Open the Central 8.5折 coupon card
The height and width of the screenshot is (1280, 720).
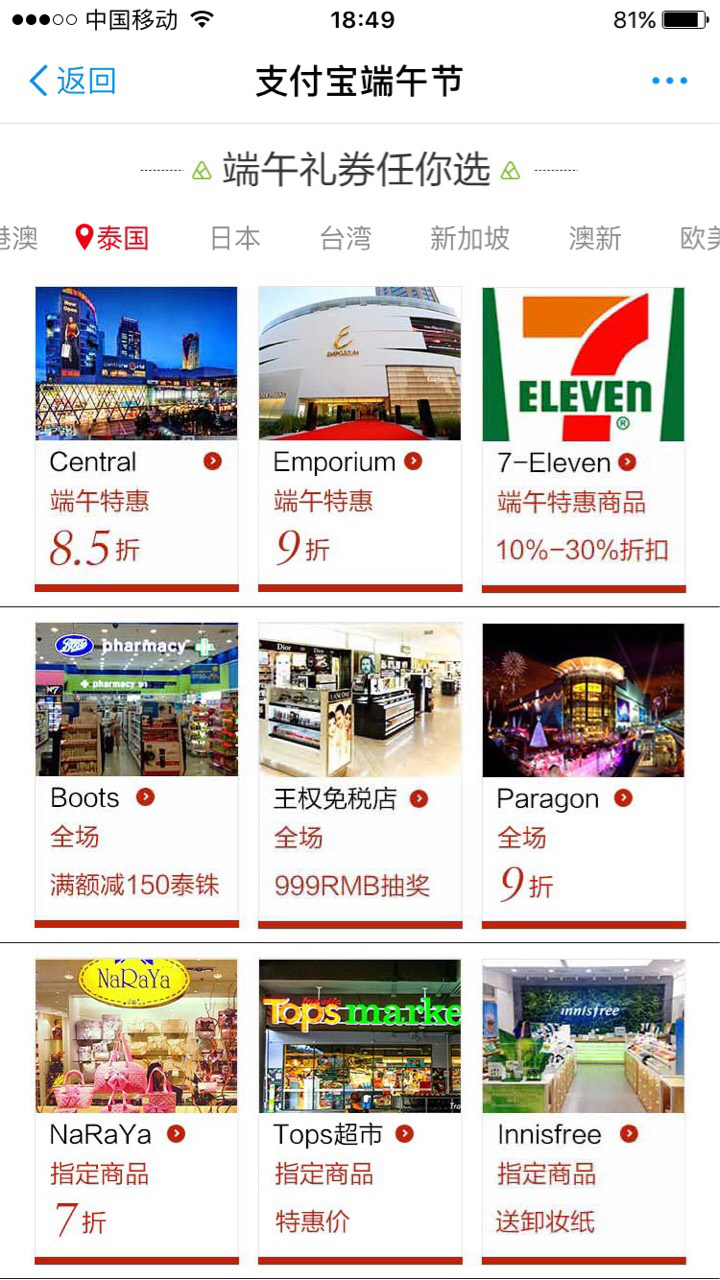pyautogui.click(x=137, y=438)
